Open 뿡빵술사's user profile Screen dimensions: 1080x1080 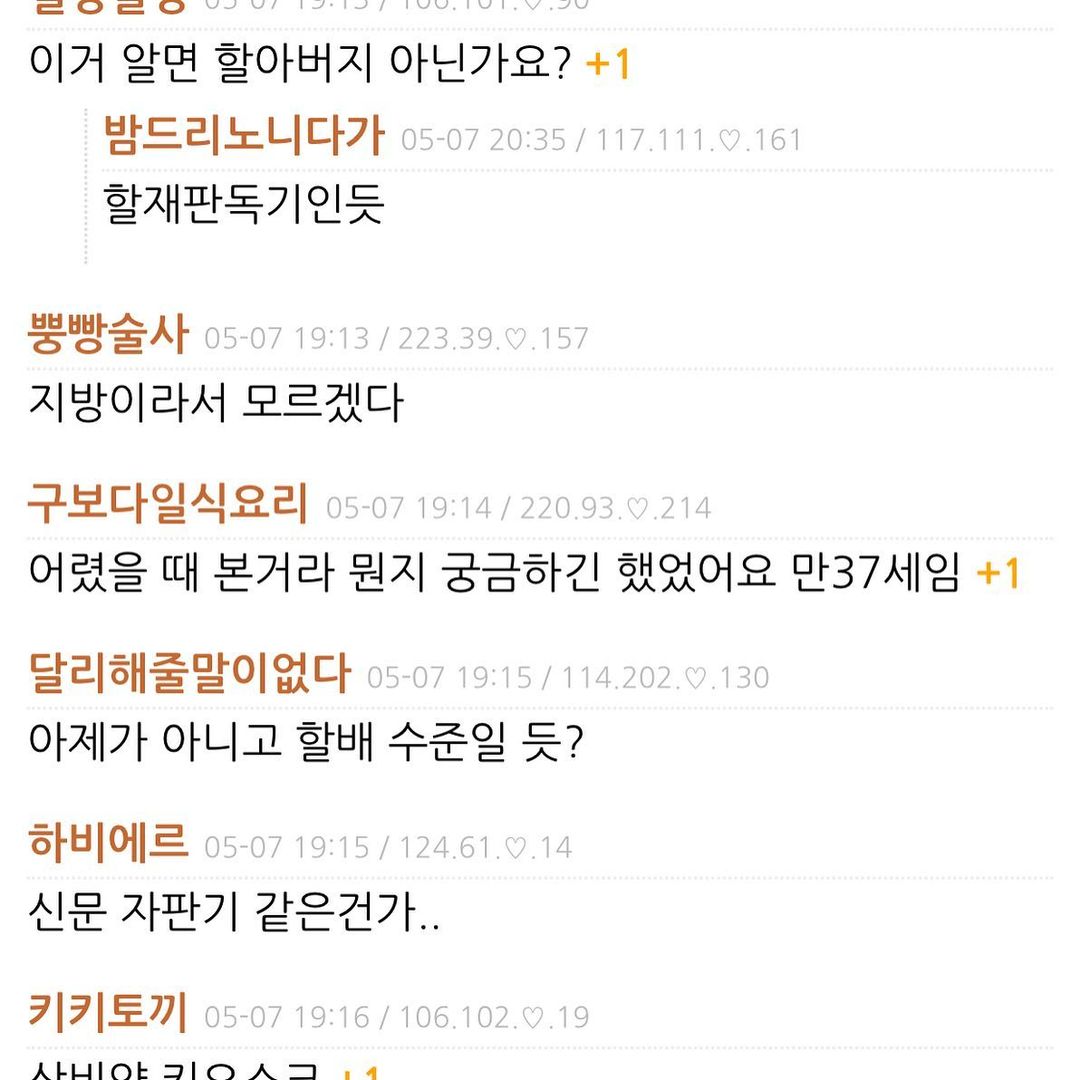pyautogui.click(x=108, y=335)
